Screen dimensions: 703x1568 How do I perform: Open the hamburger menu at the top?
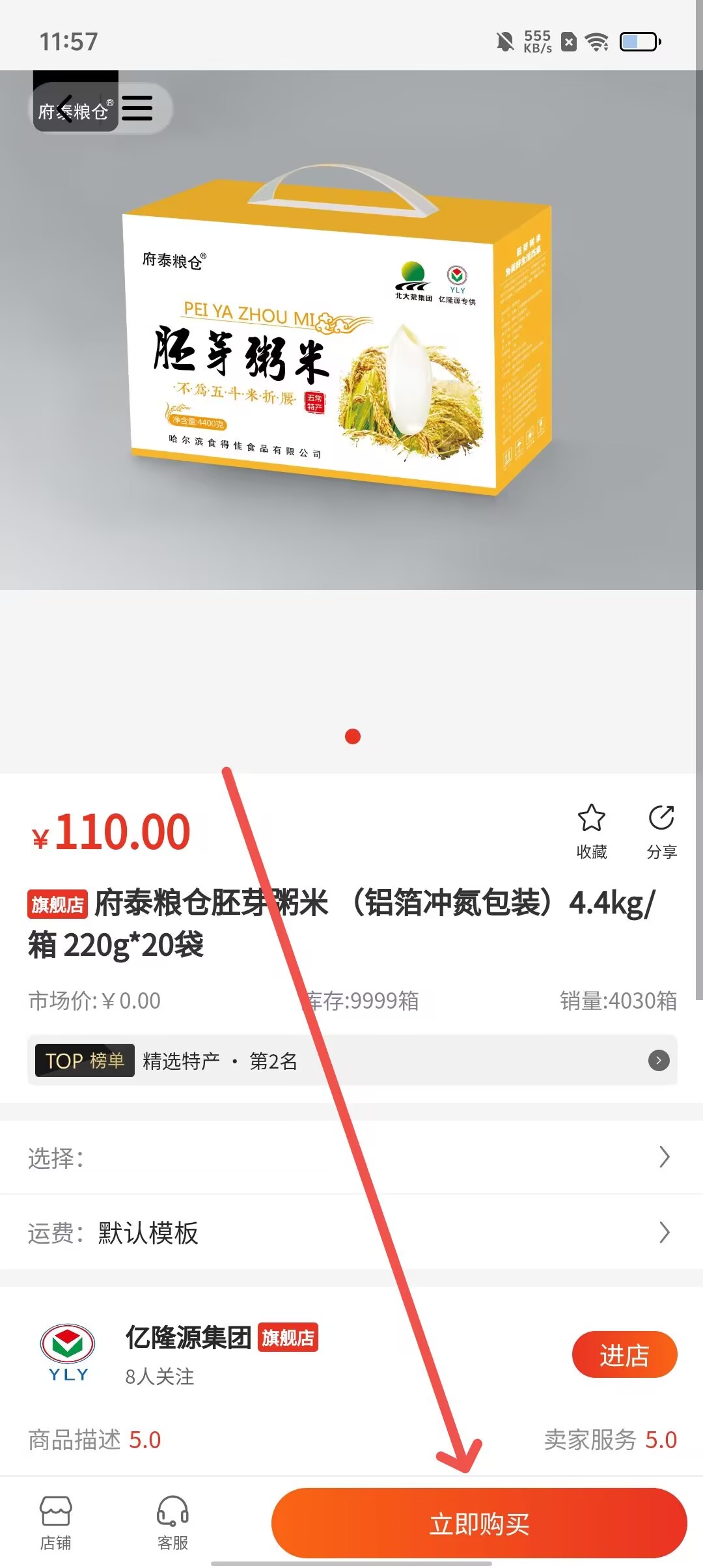[137, 109]
